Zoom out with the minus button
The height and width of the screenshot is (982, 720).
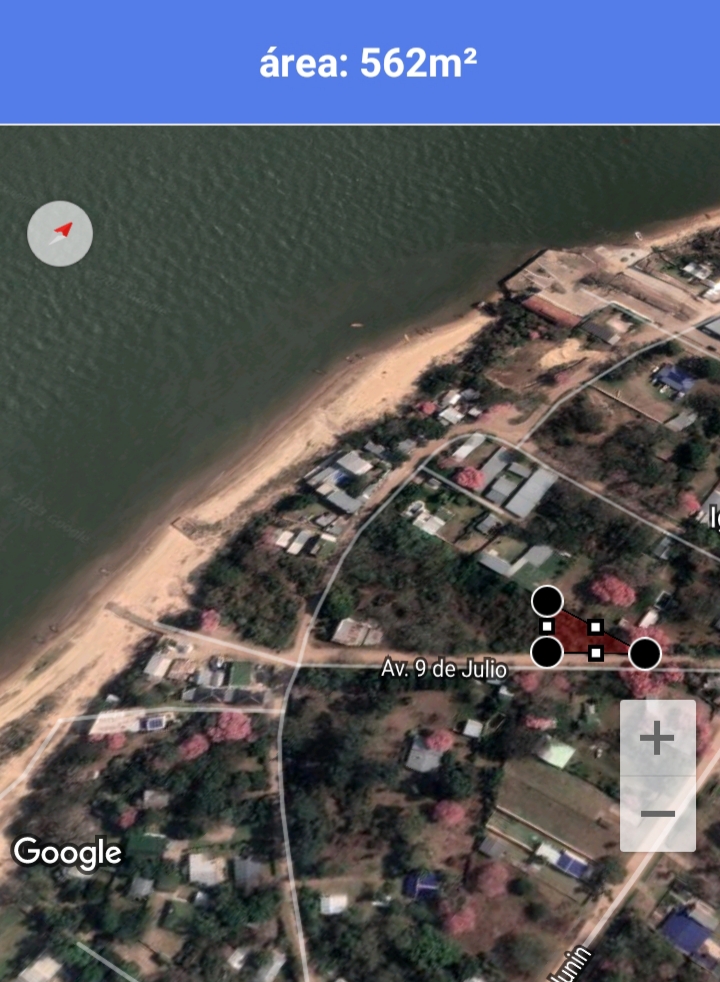click(657, 814)
